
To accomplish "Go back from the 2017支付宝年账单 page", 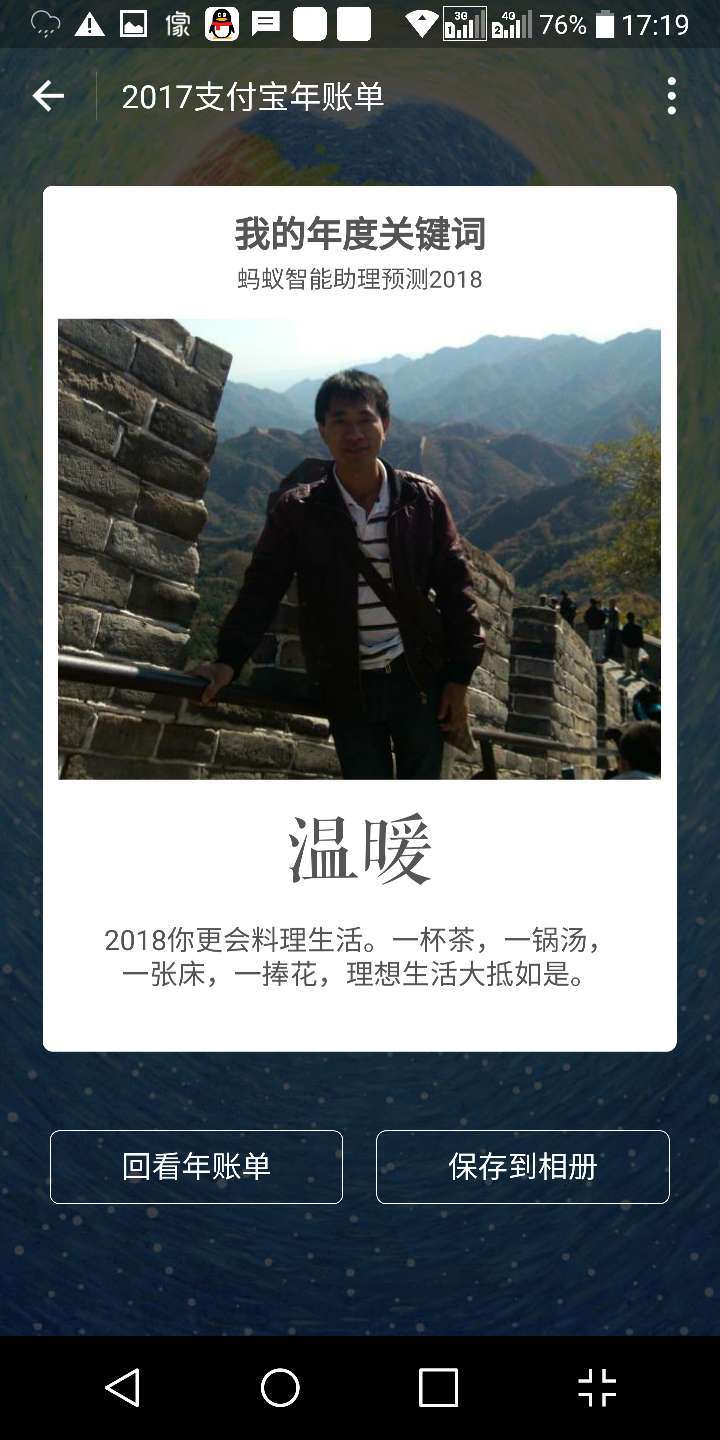I will click(x=48, y=96).
